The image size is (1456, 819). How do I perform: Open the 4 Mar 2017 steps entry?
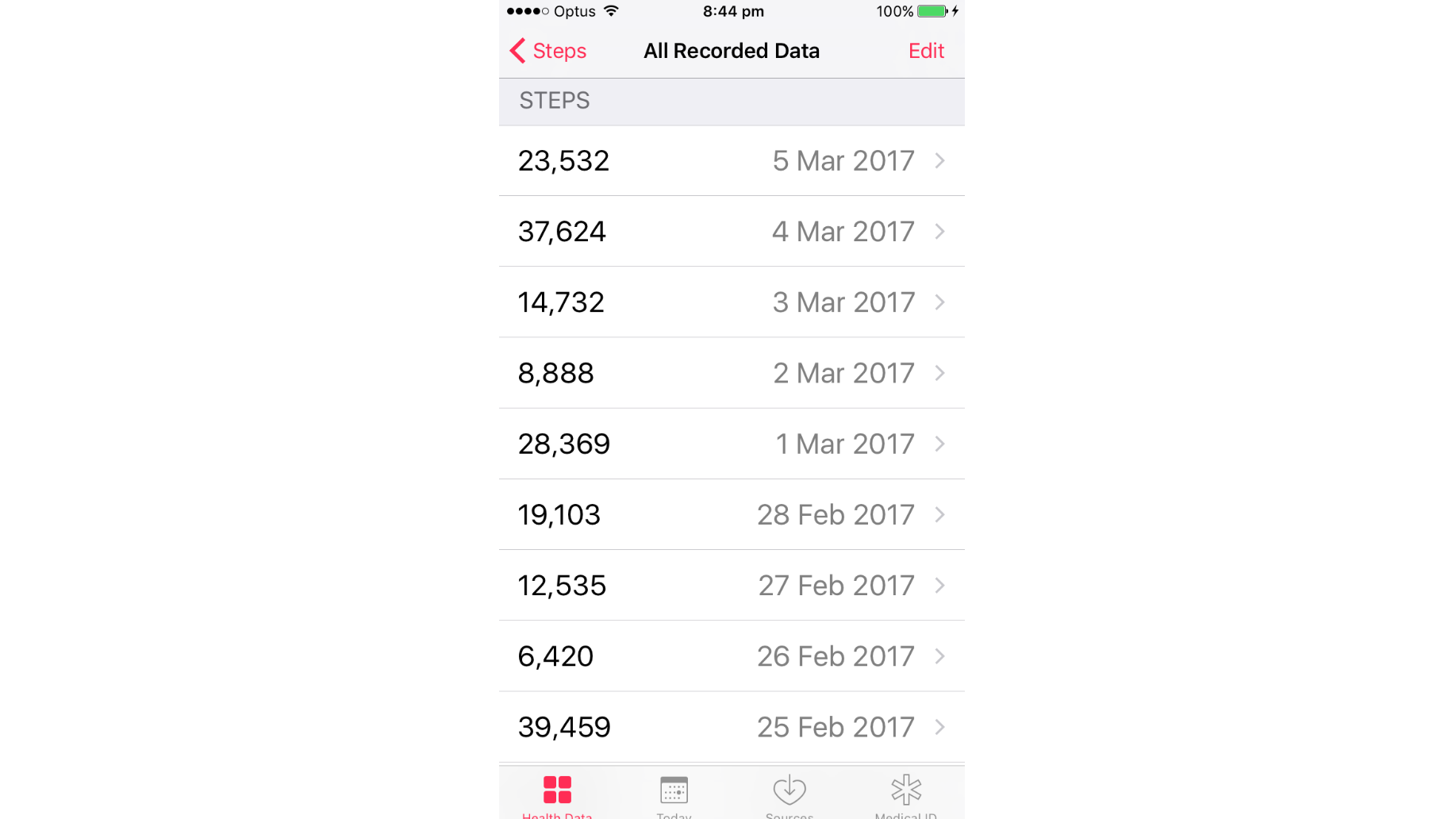(x=731, y=232)
